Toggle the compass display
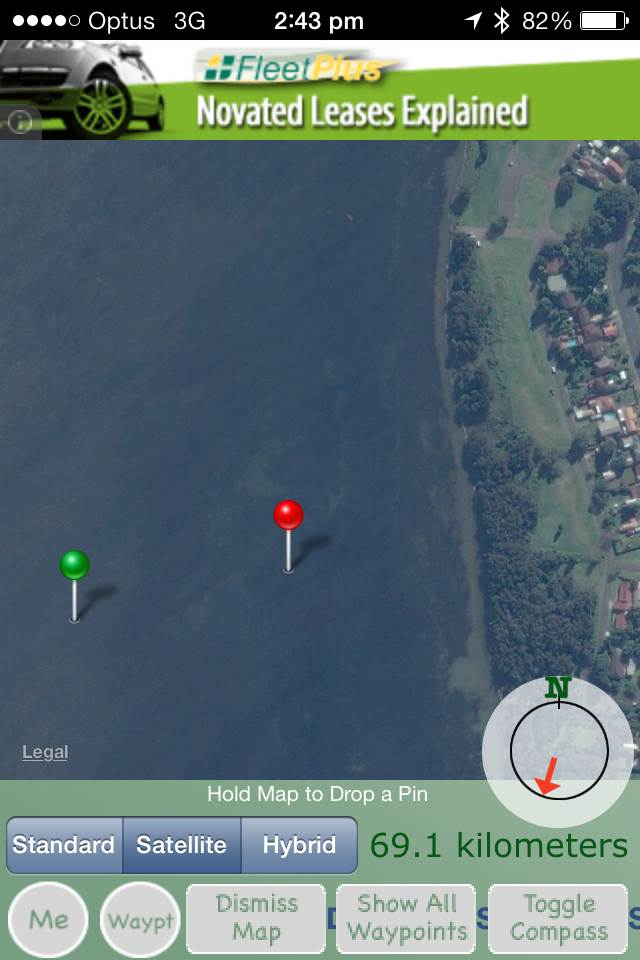Screen dimensions: 640x960 point(558,918)
